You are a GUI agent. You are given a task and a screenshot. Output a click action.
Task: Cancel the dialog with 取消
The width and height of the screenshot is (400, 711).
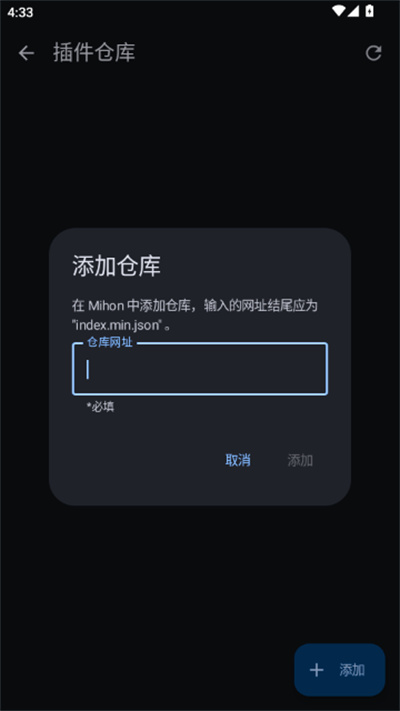(x=238, y=460)
